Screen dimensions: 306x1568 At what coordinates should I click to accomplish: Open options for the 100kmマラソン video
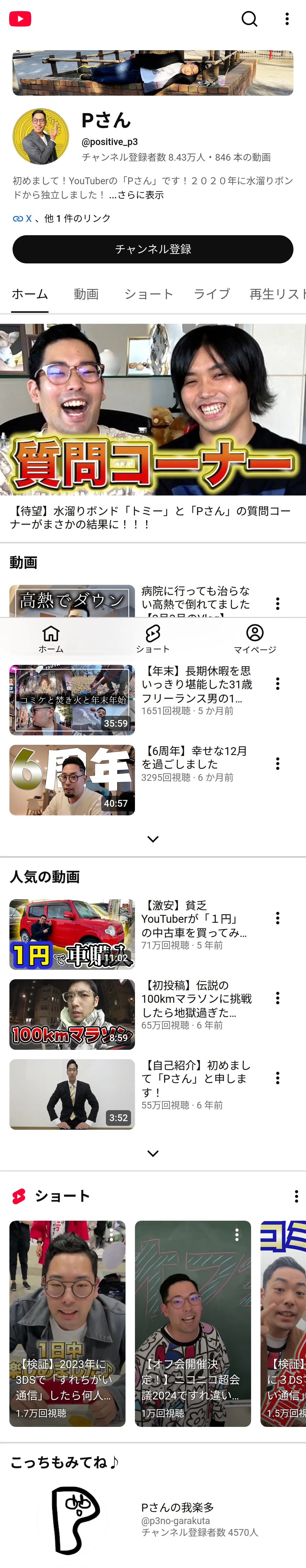pyautogui.click(x=277, y=998)
